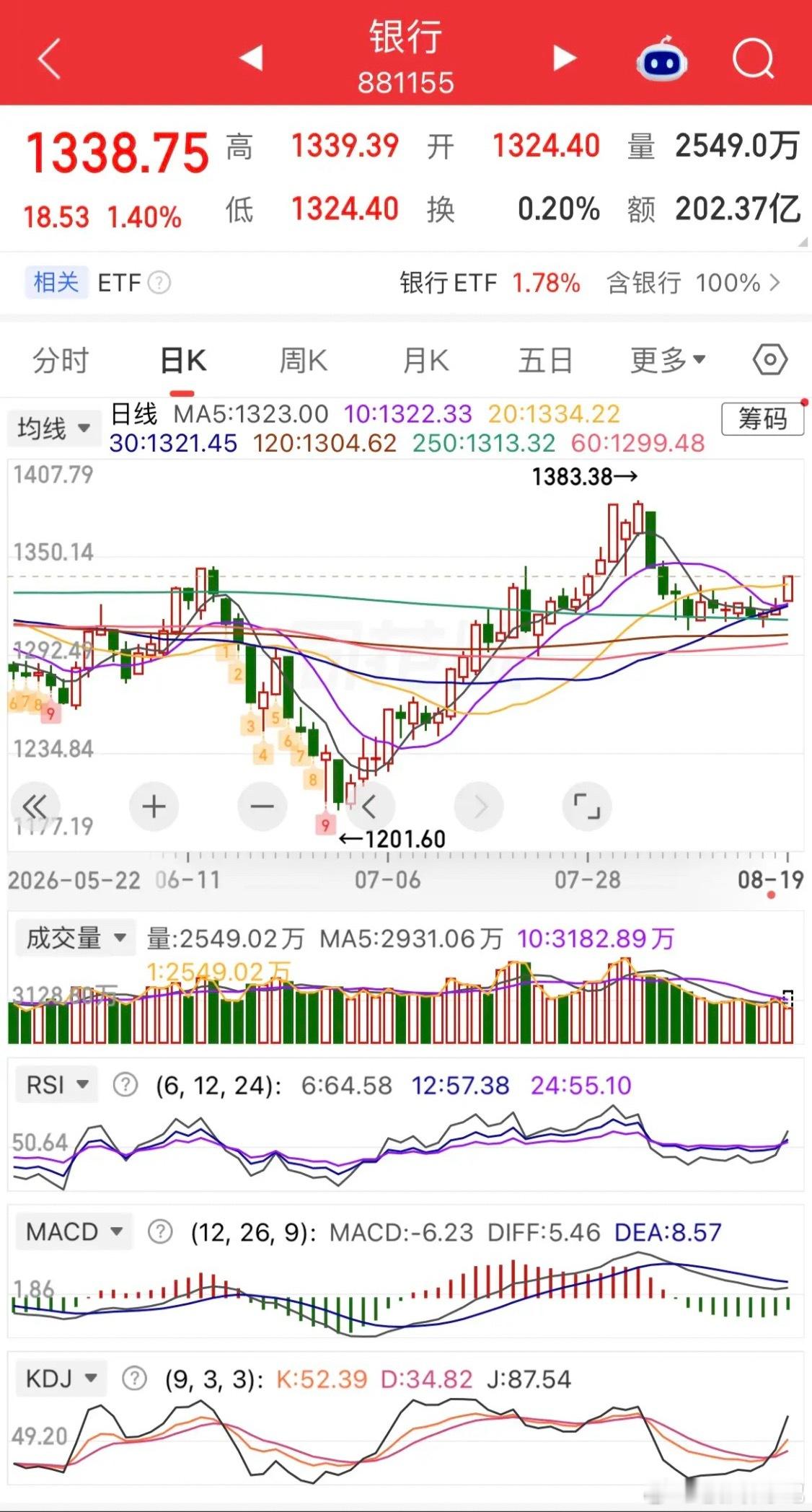Open chart settings hexagon icon

click(x=769, y=359)
